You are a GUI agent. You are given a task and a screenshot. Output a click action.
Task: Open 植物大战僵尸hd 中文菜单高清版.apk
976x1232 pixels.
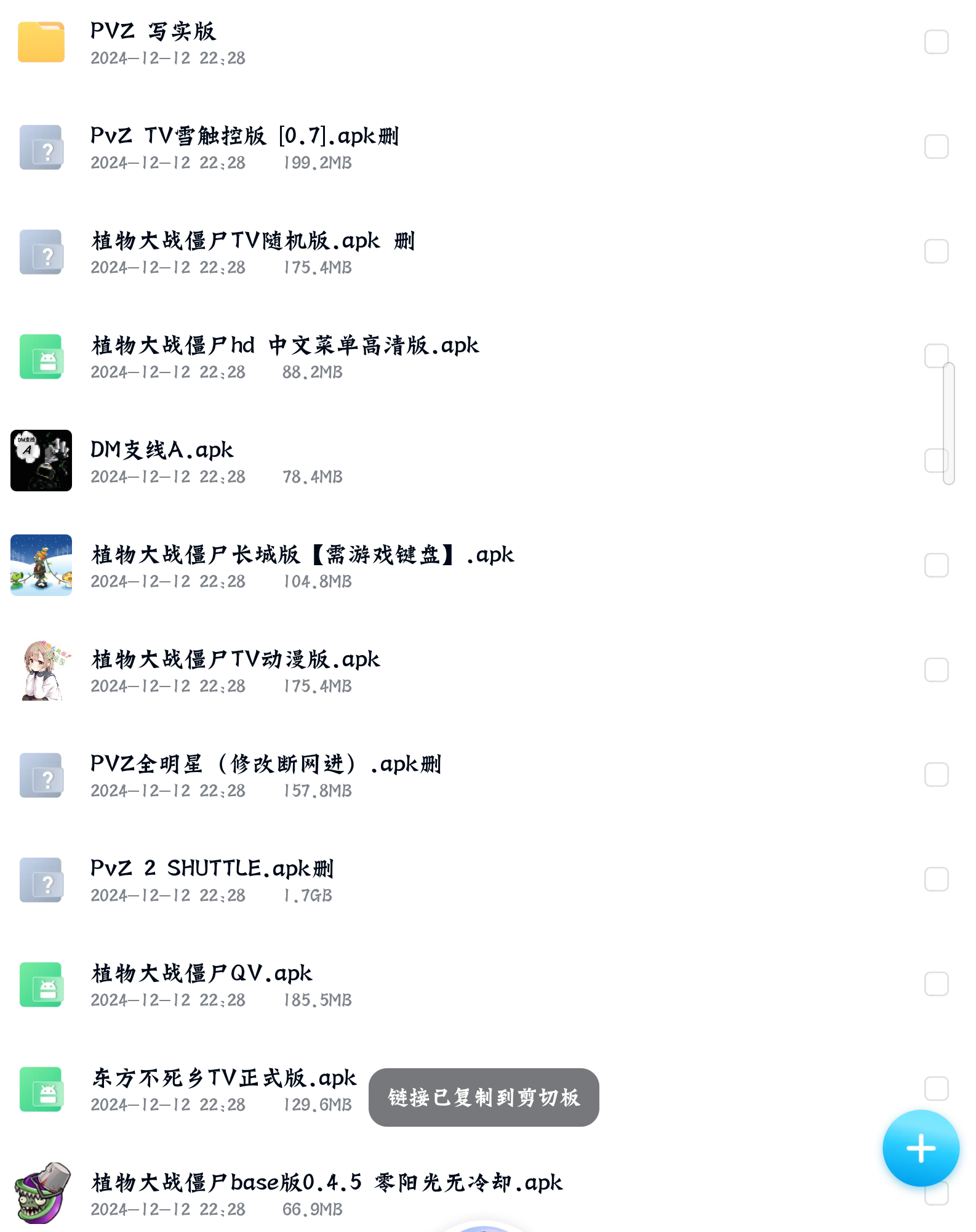click(284, 356)
